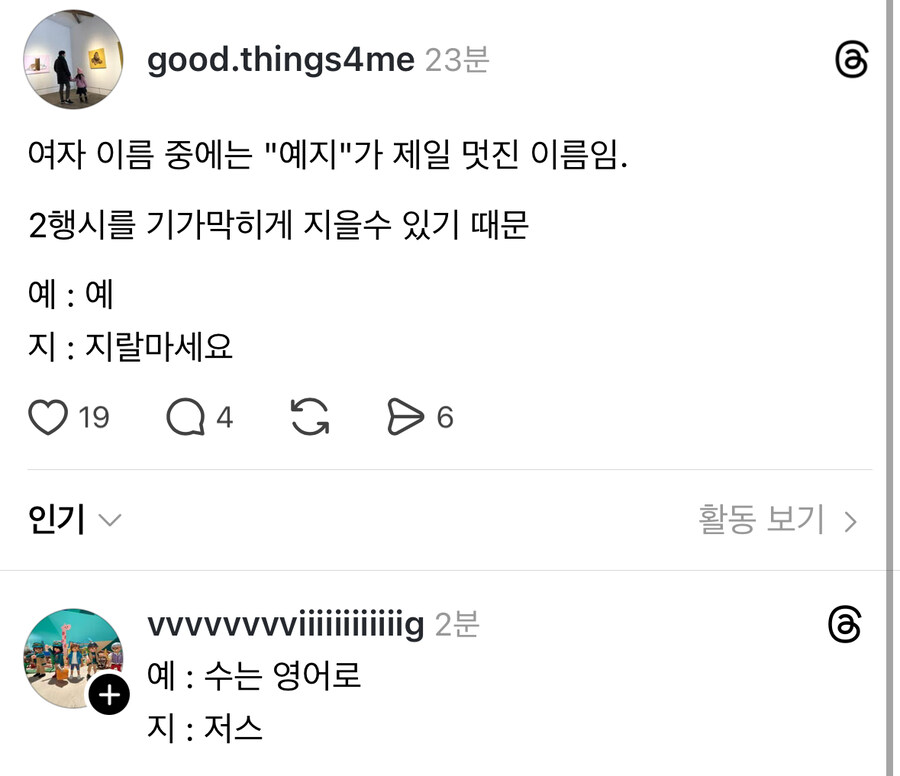
Task: Open the good.things4me username link
Action: tap(280, 60)
